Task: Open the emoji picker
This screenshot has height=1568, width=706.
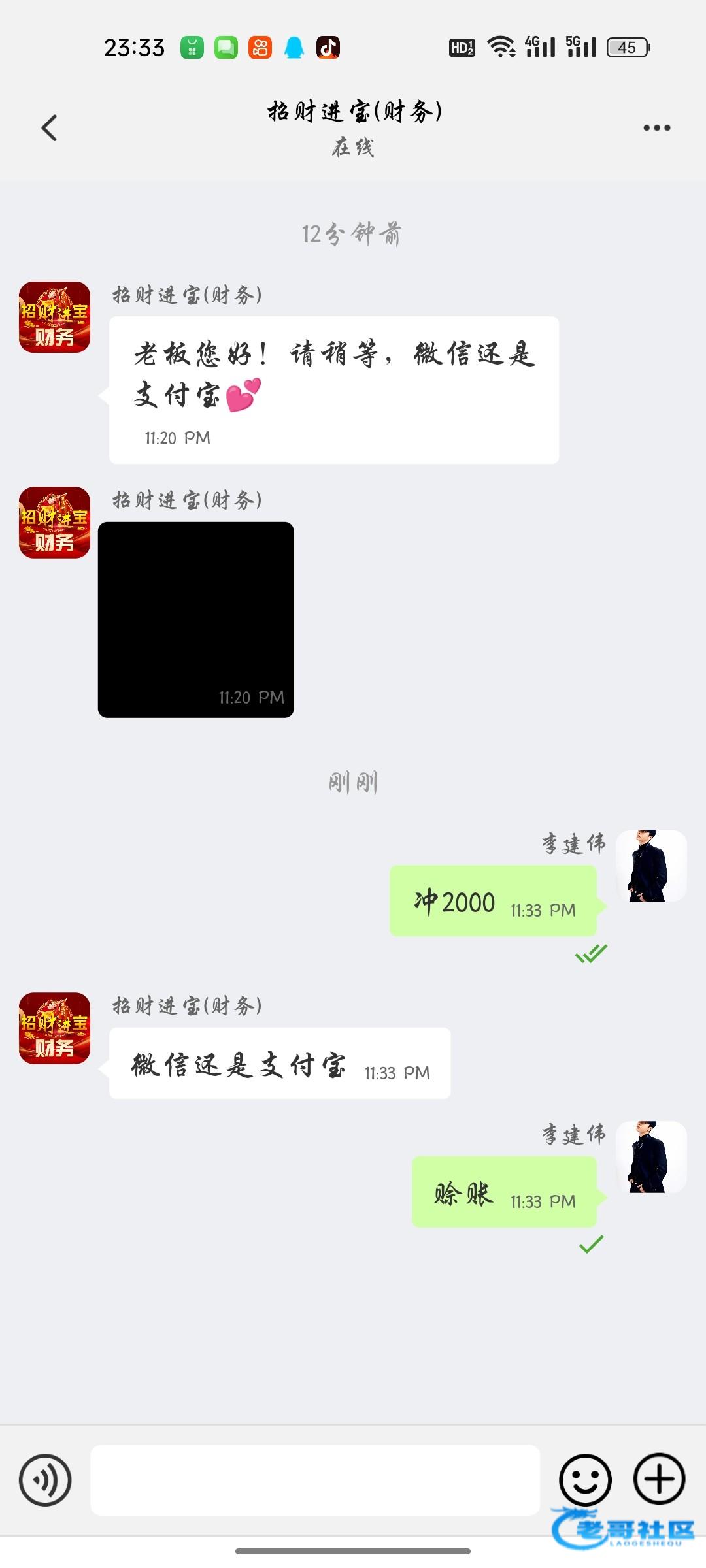Action: pyautogui.click(x=585, y=1480)
